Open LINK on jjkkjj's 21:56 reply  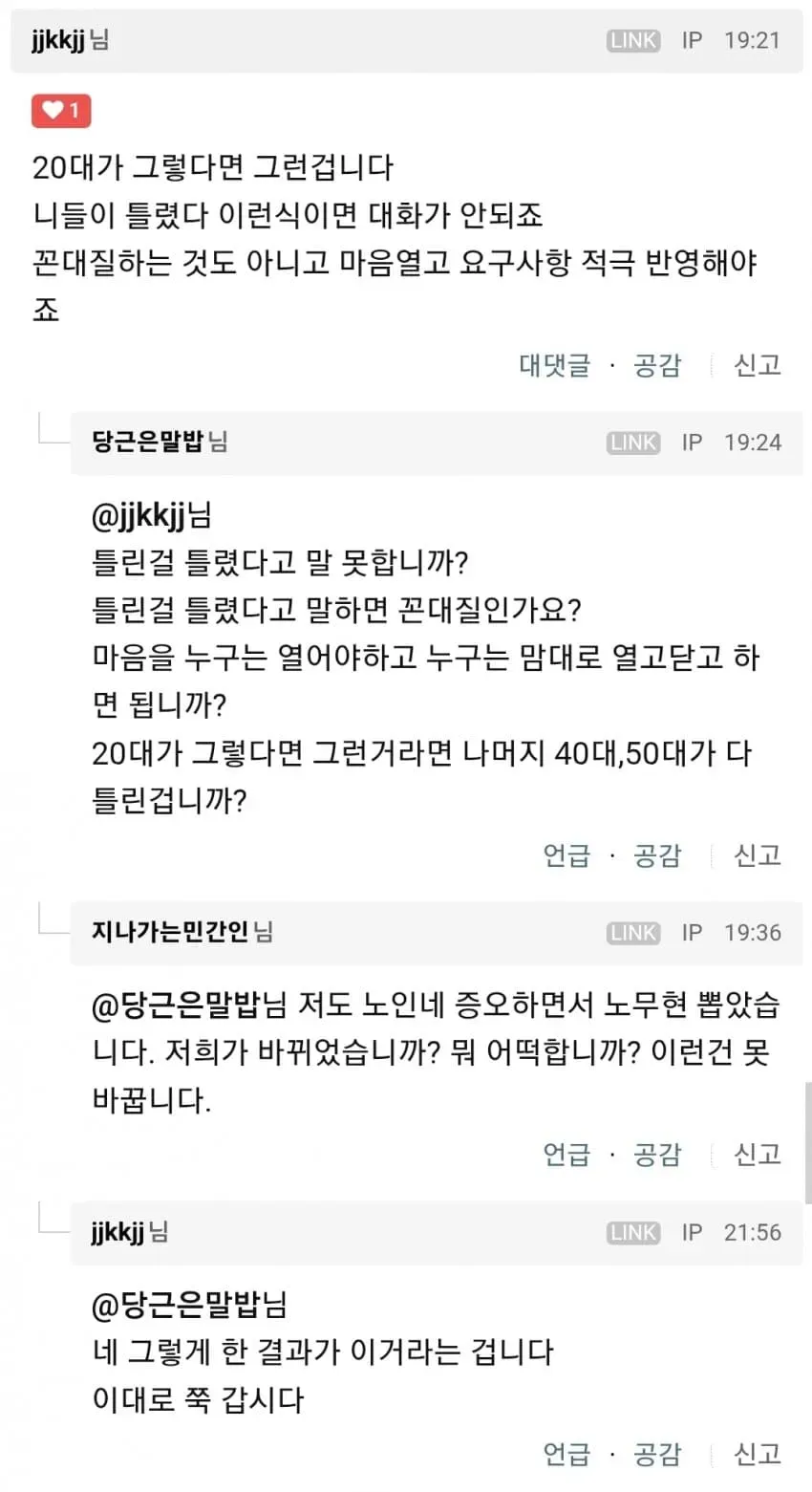[633, 1233]
